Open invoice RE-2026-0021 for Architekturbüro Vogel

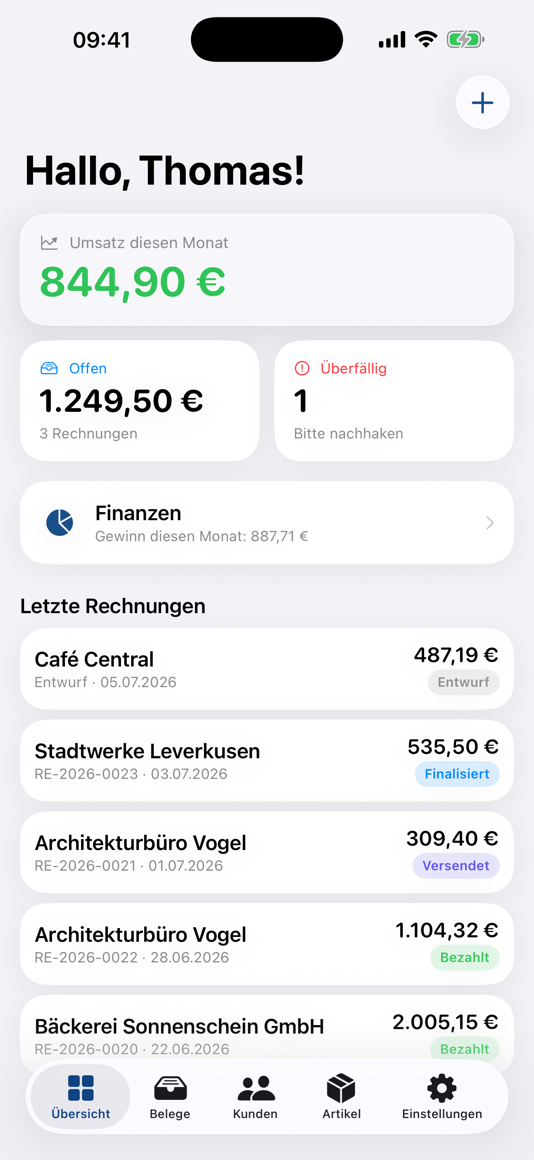tap(267, 852)
